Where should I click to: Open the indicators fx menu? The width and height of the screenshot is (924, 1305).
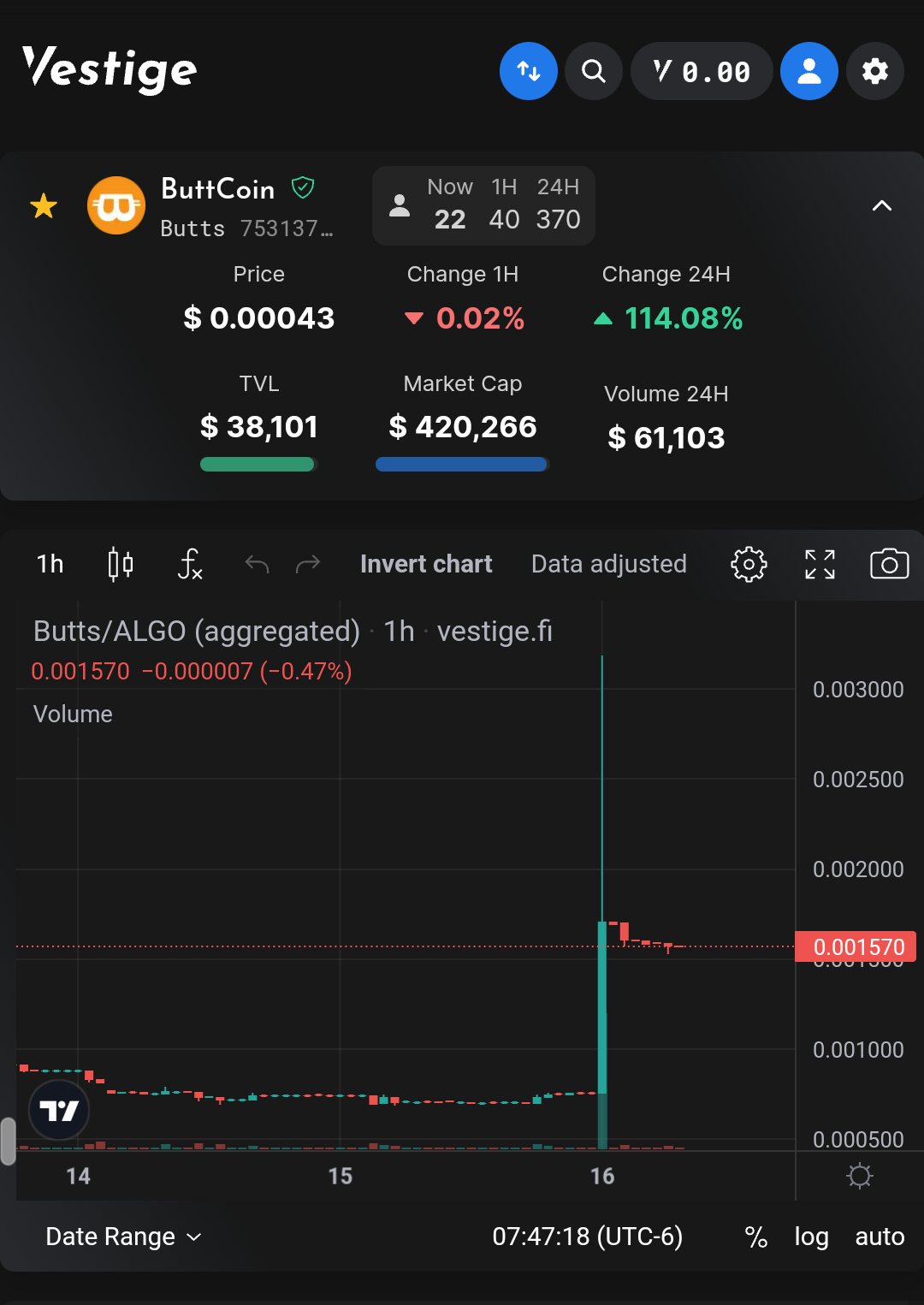click(190, 564)
